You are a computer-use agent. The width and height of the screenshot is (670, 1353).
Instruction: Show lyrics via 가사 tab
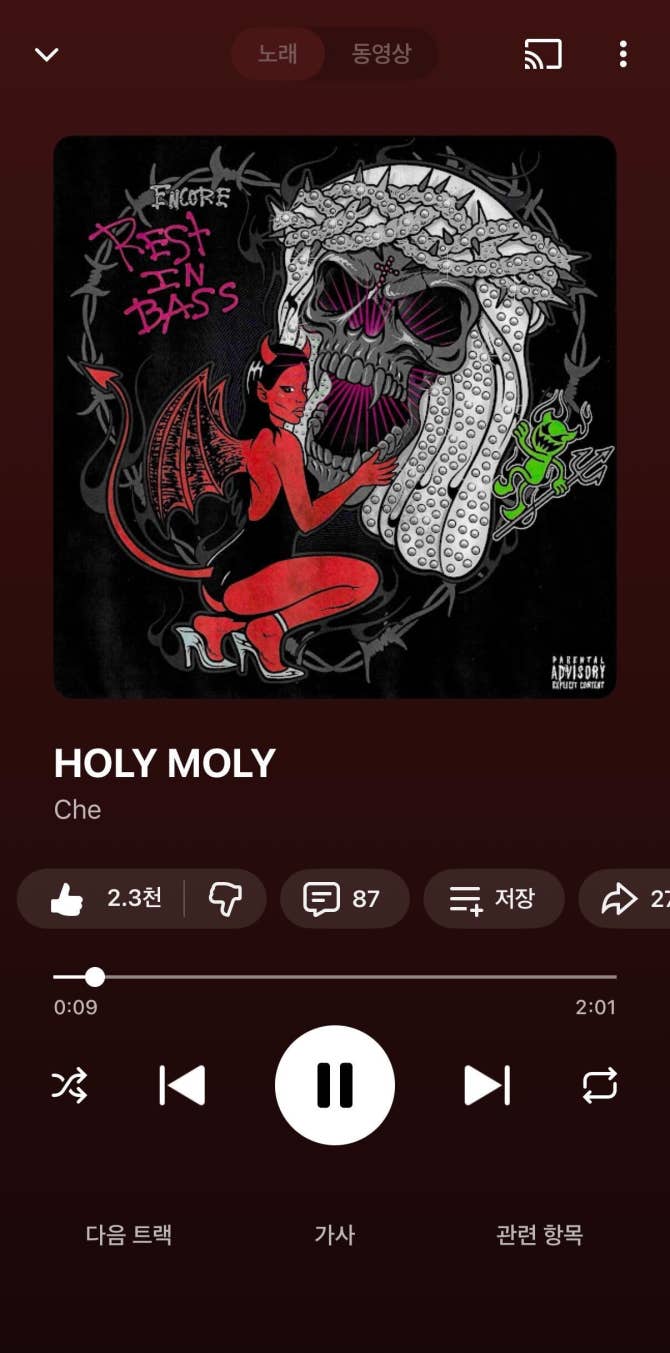pos(335,1235)
